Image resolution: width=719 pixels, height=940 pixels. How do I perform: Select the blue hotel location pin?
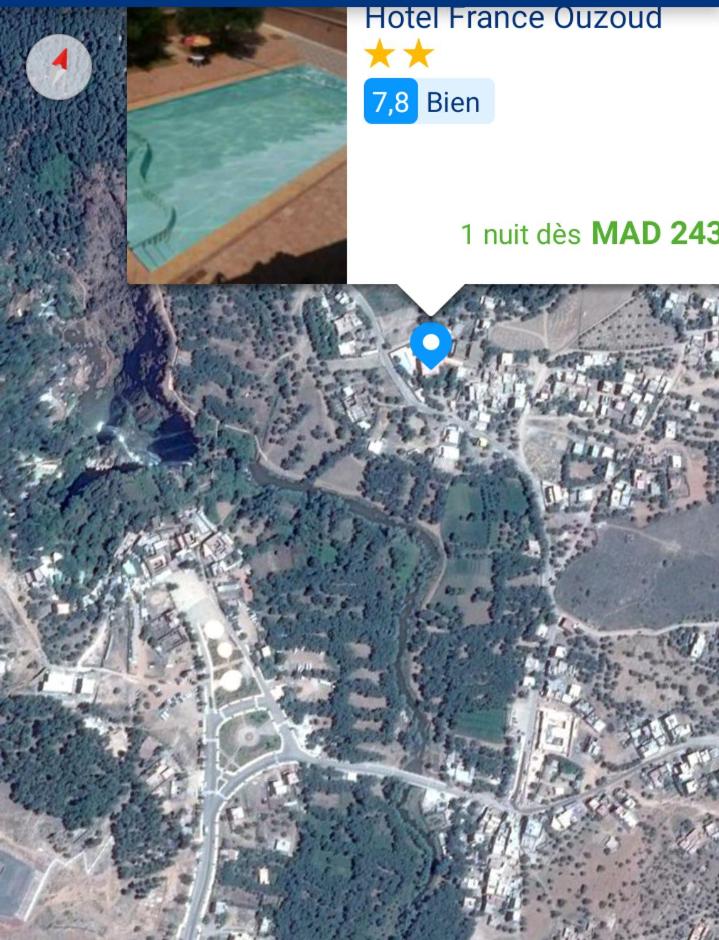coord(432,346)
